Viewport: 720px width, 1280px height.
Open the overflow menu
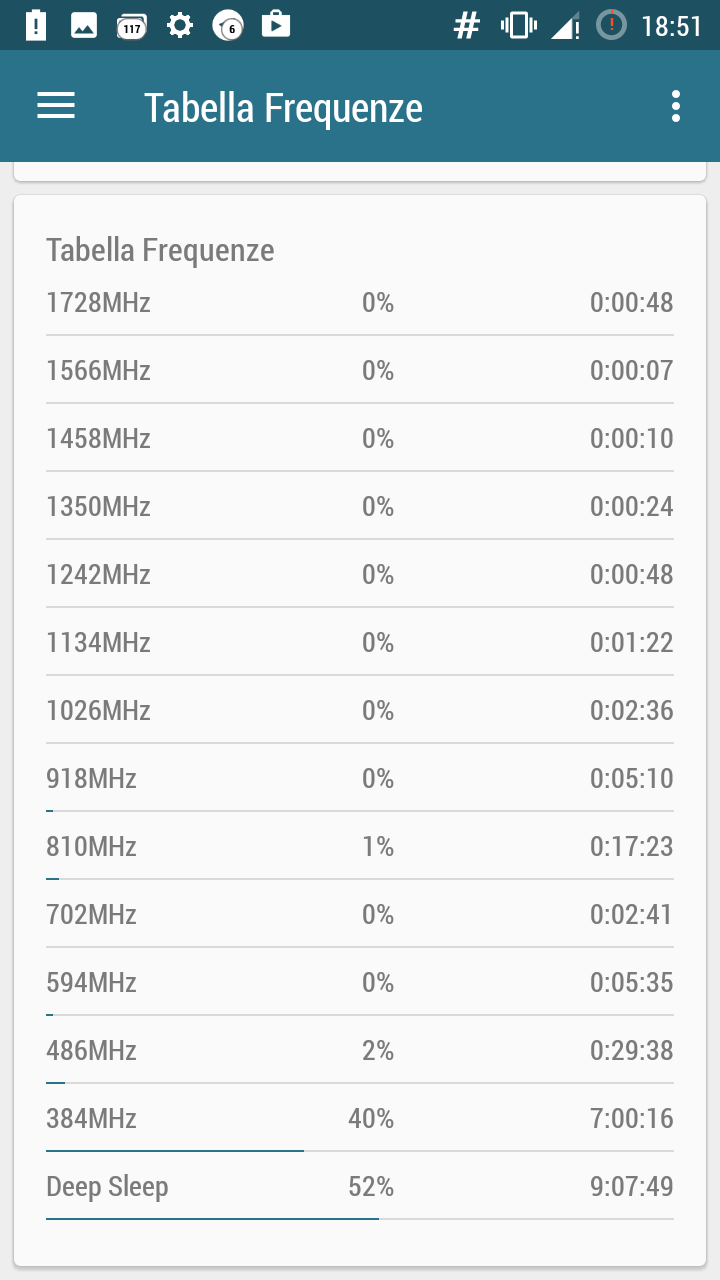coord(676,106)
